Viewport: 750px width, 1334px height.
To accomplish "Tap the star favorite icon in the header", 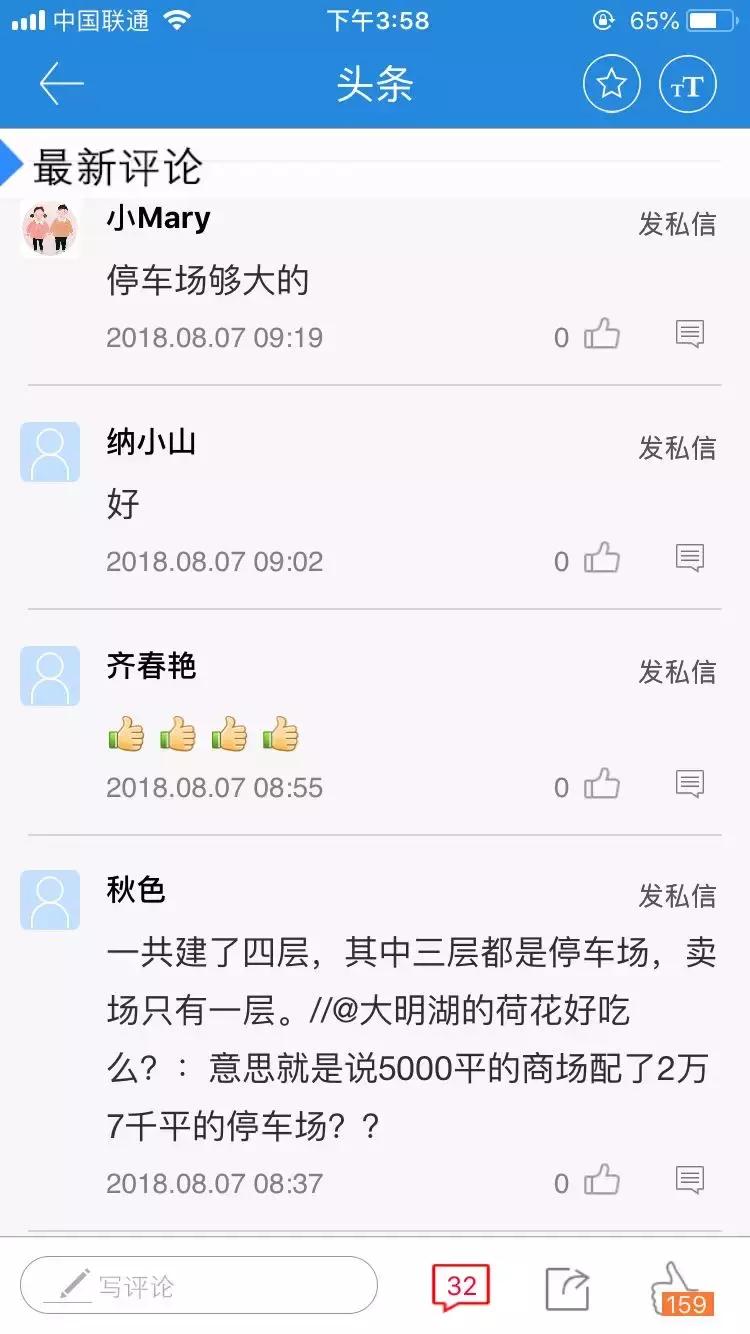I will coord(611,84).
